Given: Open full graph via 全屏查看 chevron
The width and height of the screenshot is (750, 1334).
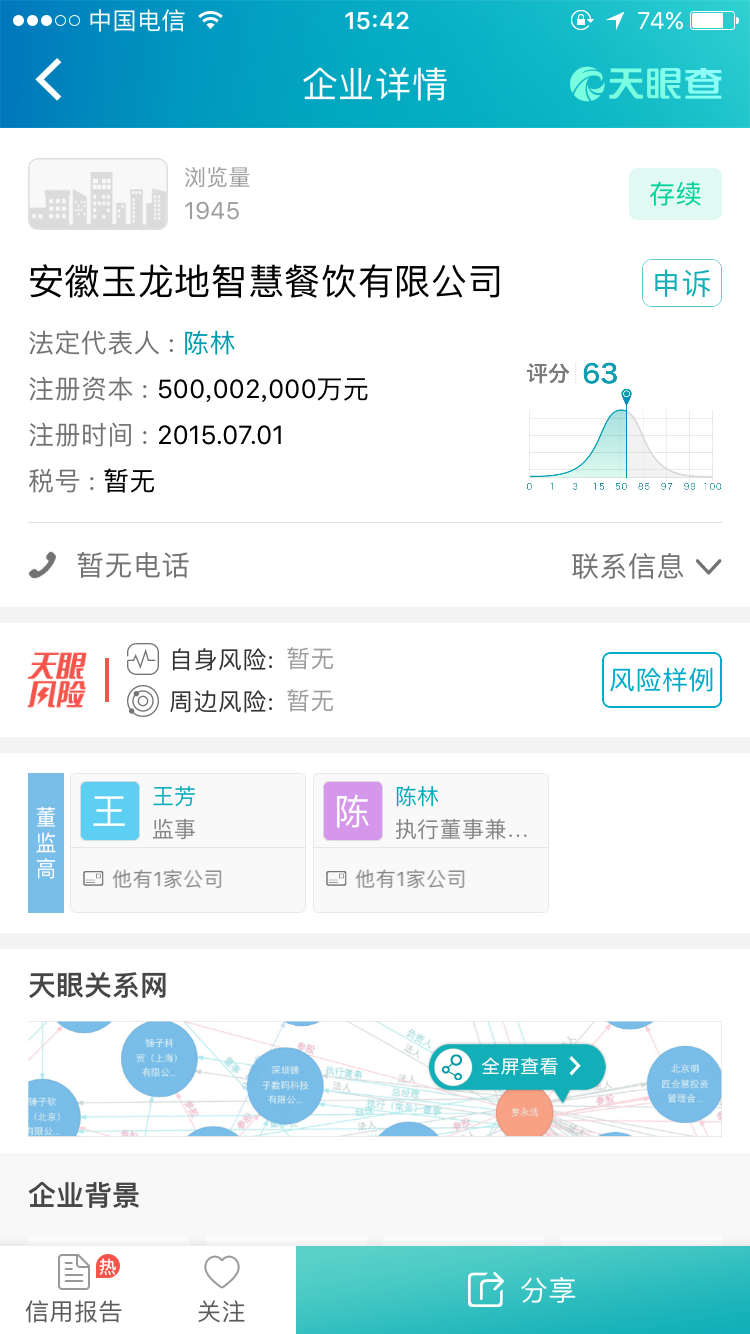Looking at the screenshot, I should pyautogui.click(x=576, y=1067).
